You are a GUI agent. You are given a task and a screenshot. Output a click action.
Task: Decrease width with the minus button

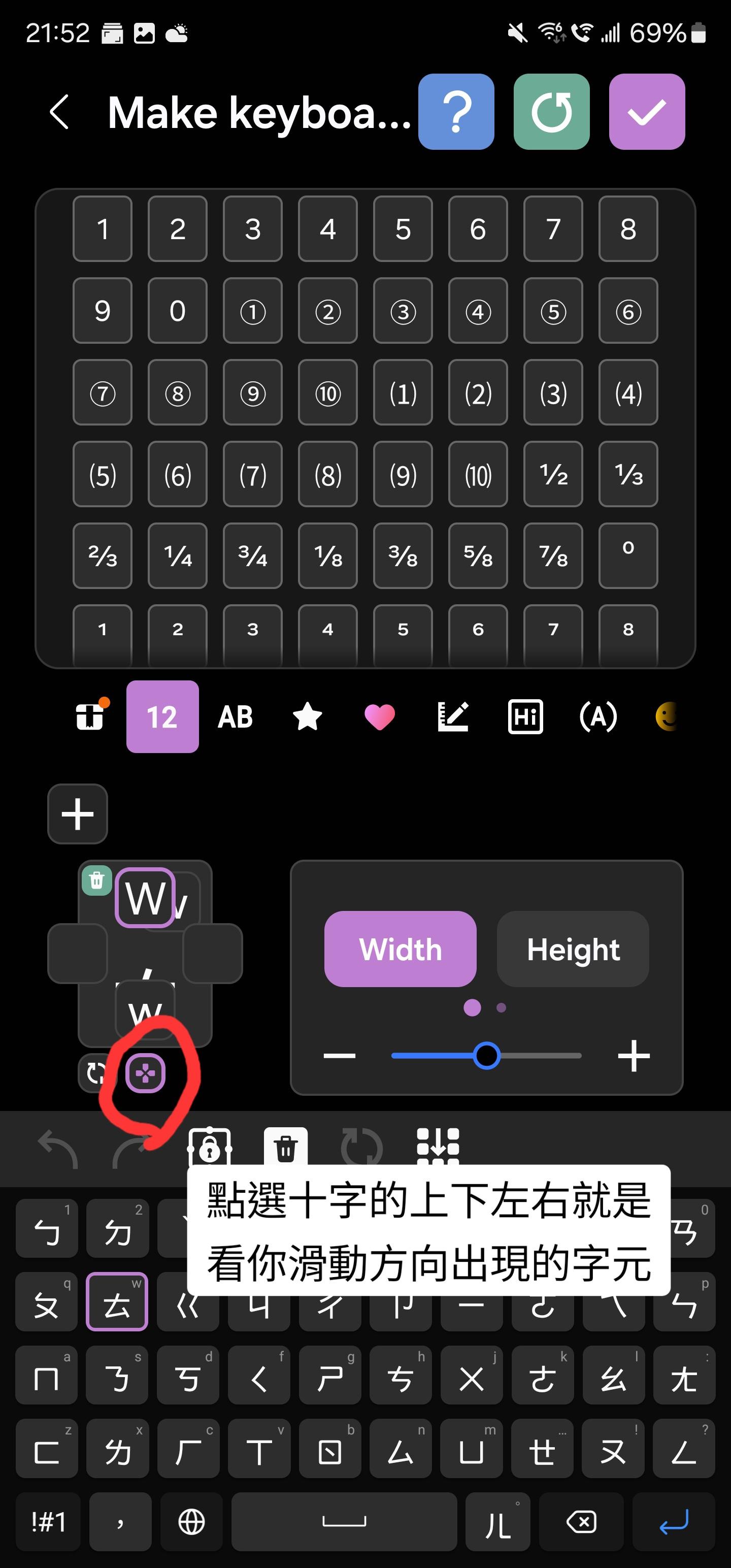340,1056
